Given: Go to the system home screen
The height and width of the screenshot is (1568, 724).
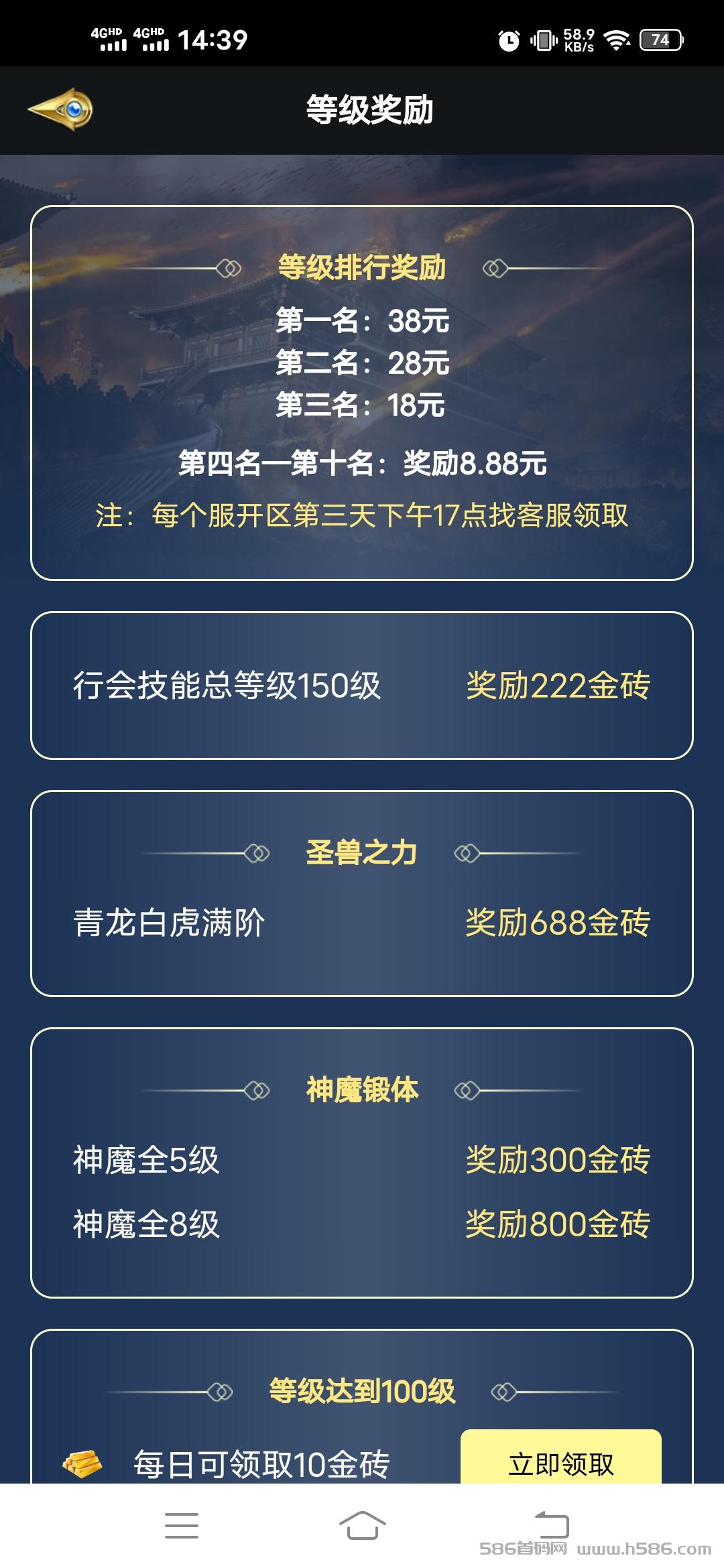Looking at the screenshot, I should tap(362, 1525).
